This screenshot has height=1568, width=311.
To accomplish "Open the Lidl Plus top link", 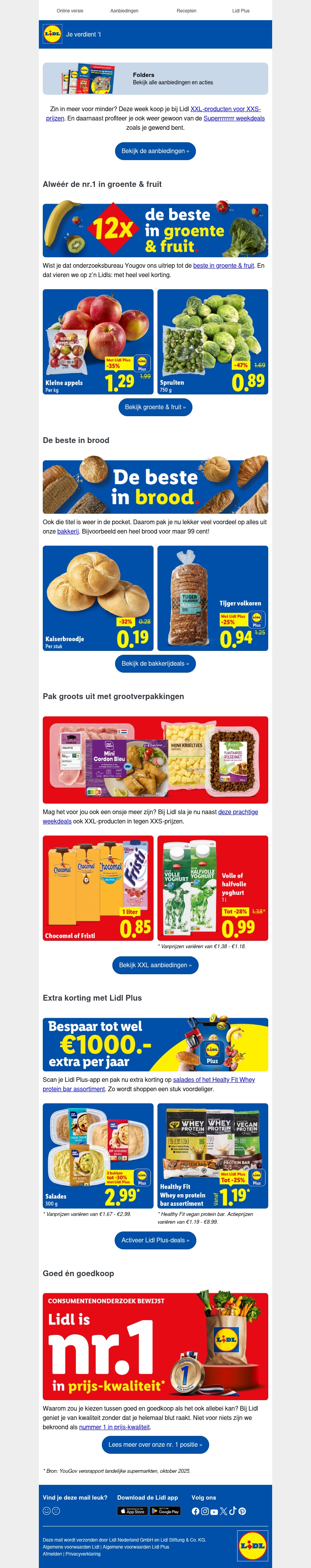I will 241,11.
